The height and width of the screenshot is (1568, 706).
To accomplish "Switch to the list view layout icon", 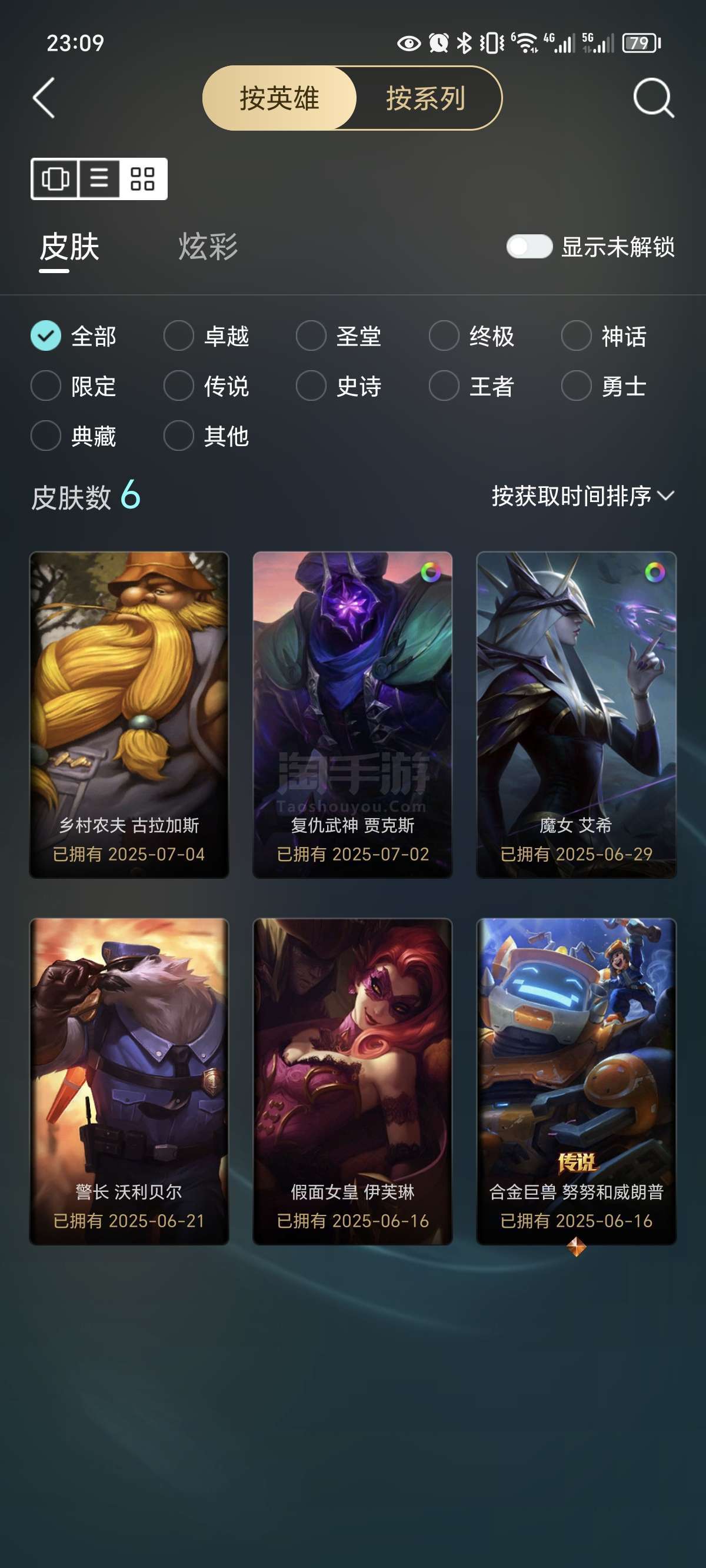I will pos(99,179).
